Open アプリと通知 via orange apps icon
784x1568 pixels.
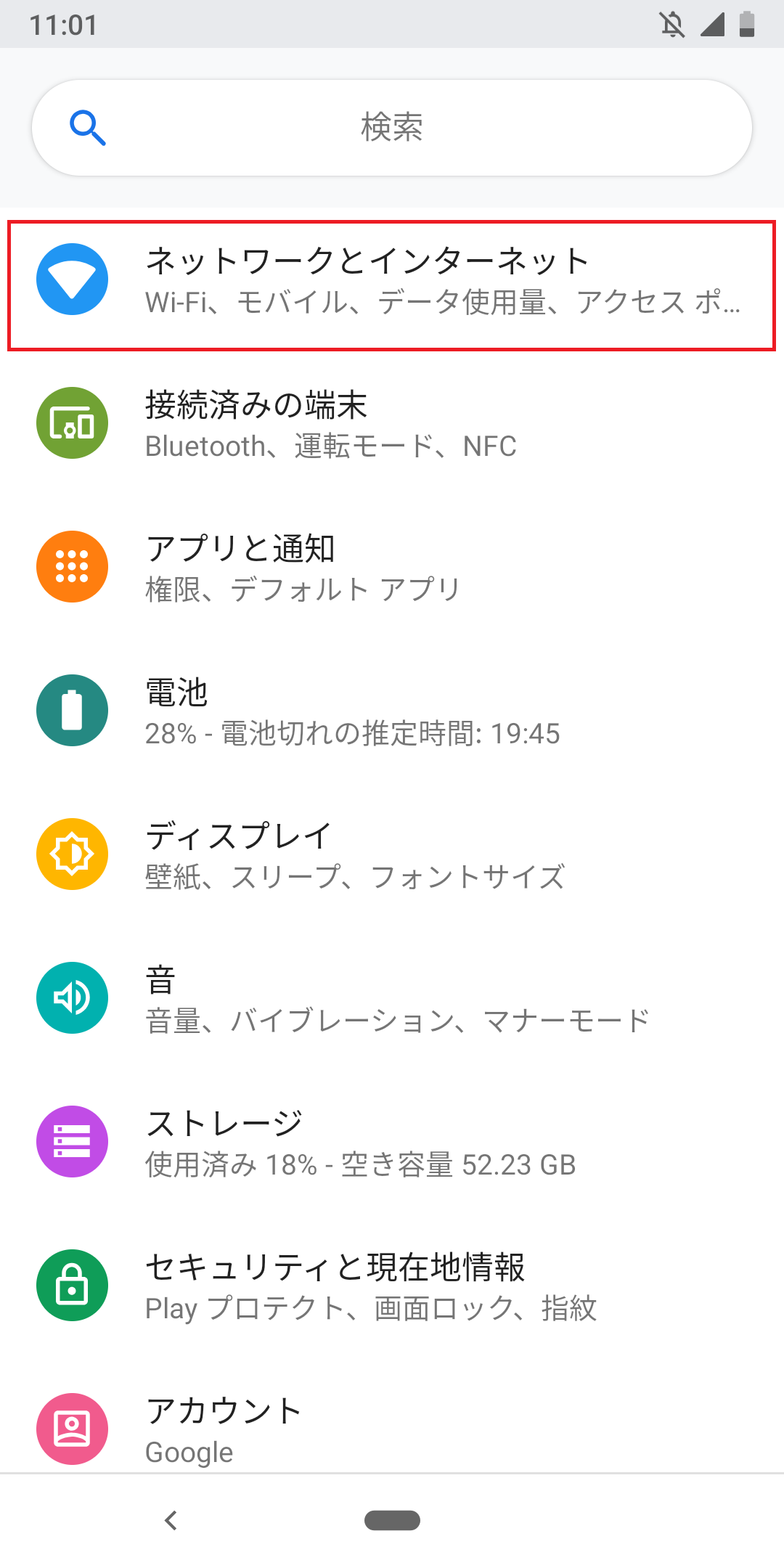(x=72, y=565)
